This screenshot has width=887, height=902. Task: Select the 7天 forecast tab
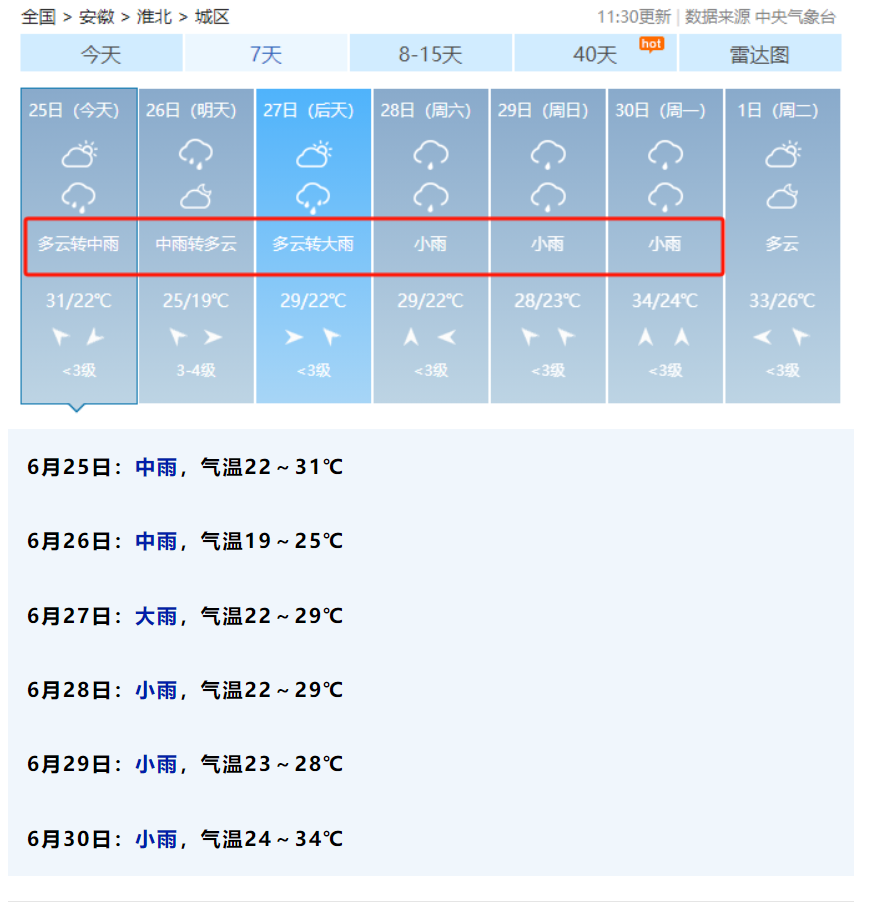click(266, 54)
